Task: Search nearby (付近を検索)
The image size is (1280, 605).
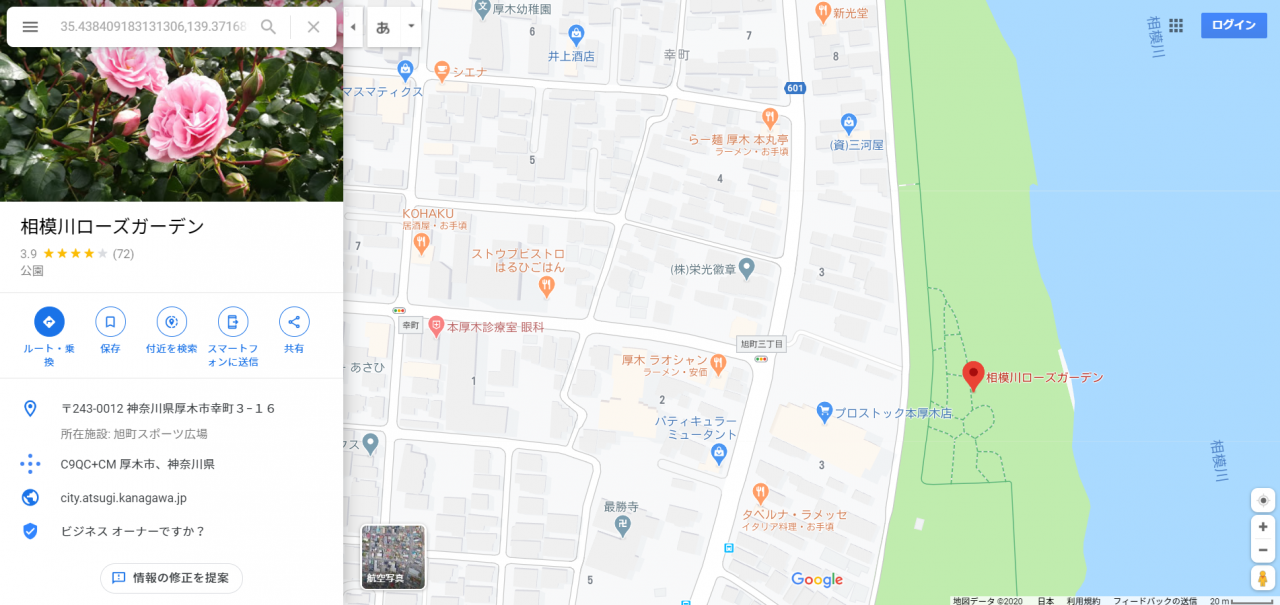Action: 172,322
